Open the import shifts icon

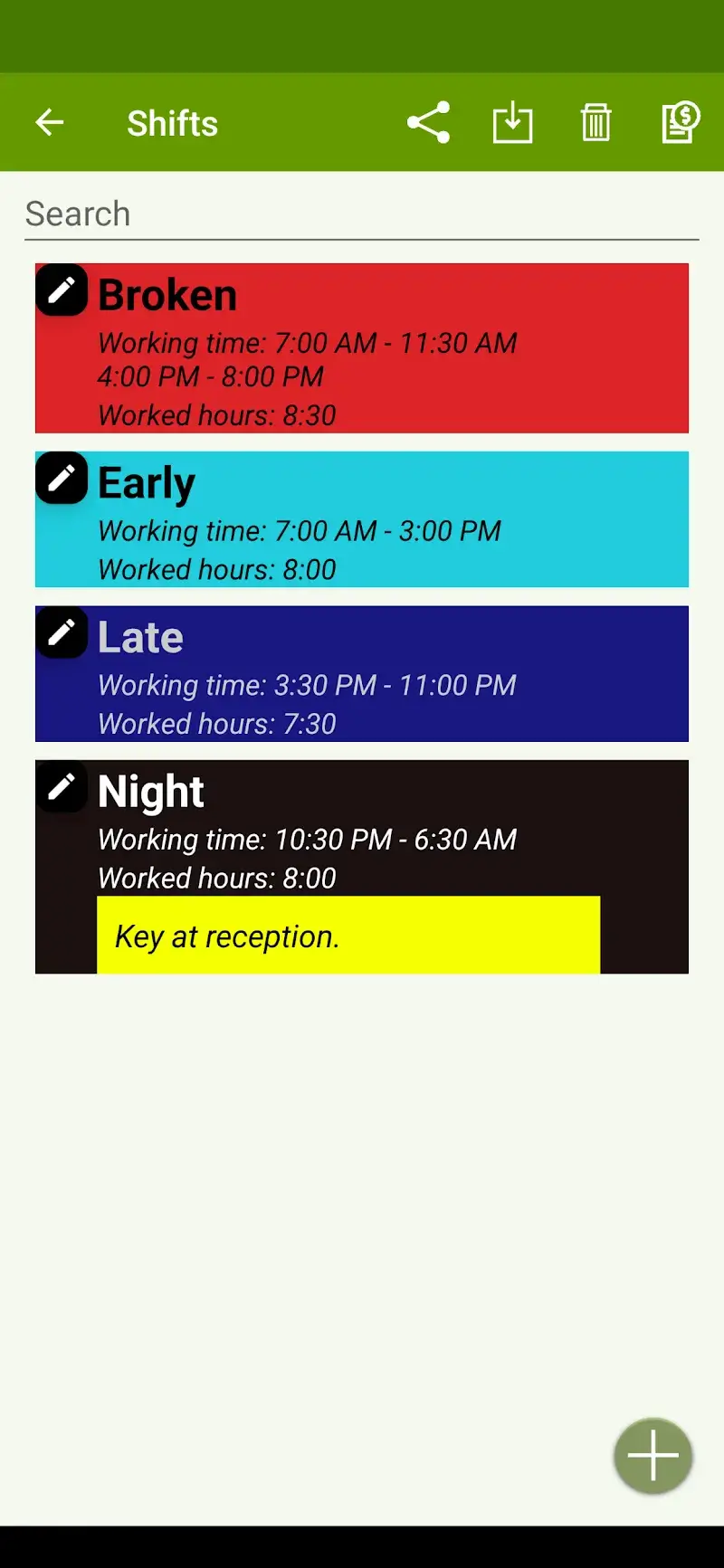click(512, 122)
